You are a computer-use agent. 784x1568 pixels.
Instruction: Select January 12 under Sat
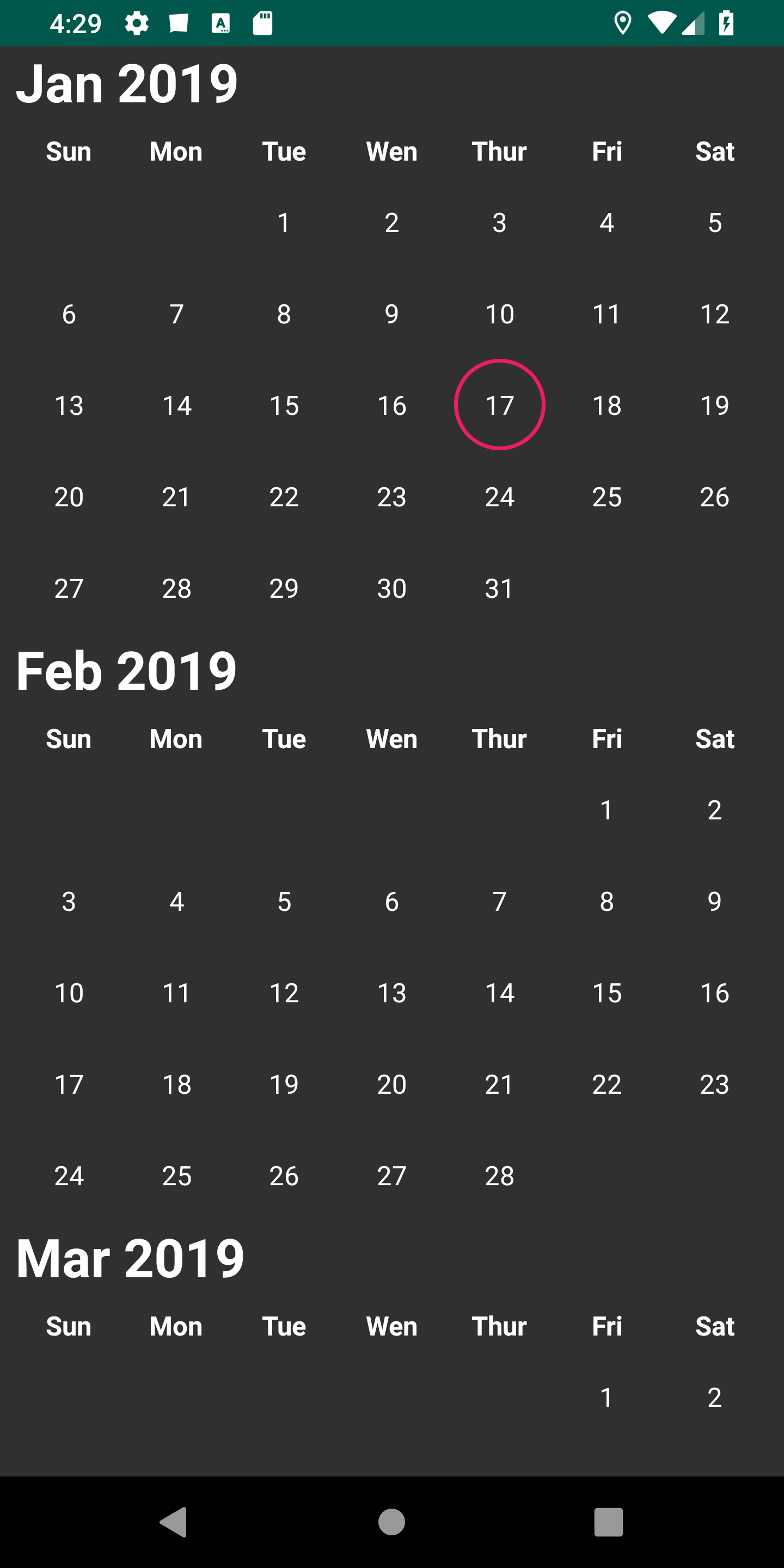715,314
